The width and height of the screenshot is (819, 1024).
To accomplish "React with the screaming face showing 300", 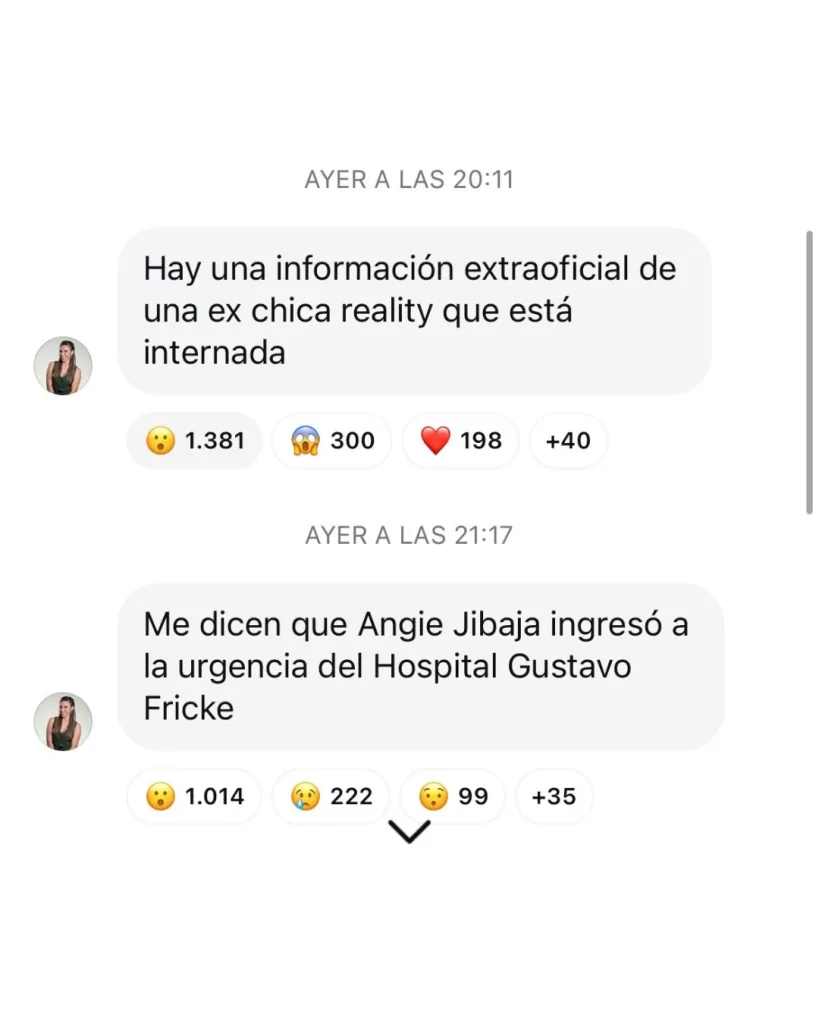I will pos(331,440).
